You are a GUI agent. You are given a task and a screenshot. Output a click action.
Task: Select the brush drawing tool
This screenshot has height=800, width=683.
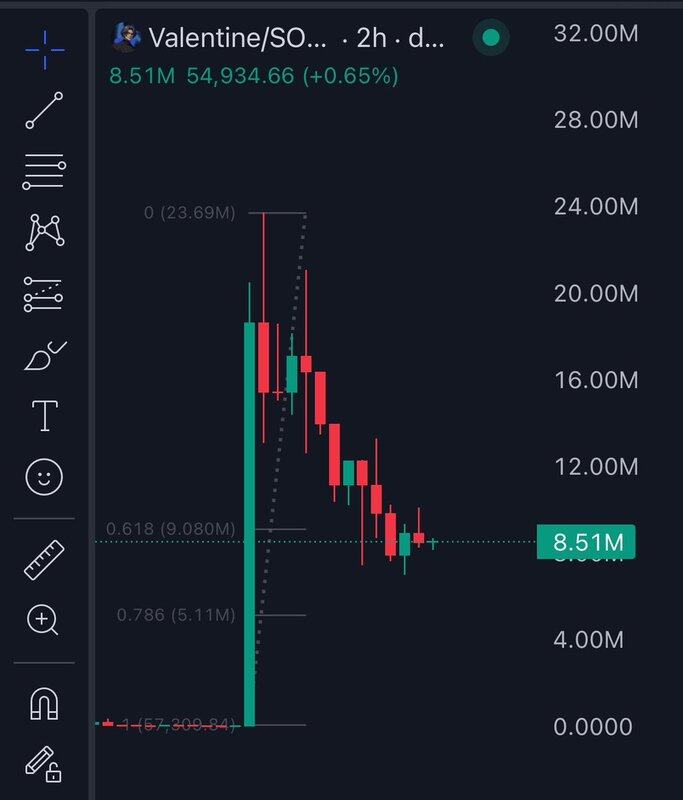click(x=44, y=355)
